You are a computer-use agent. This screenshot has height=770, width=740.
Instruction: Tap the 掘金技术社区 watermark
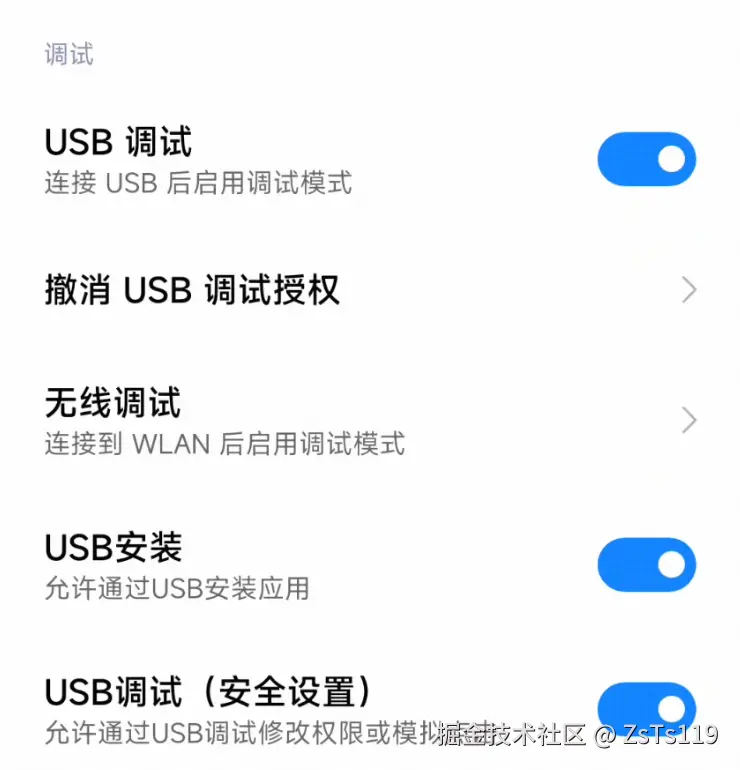pyautogui.click(x=512, y=734)
